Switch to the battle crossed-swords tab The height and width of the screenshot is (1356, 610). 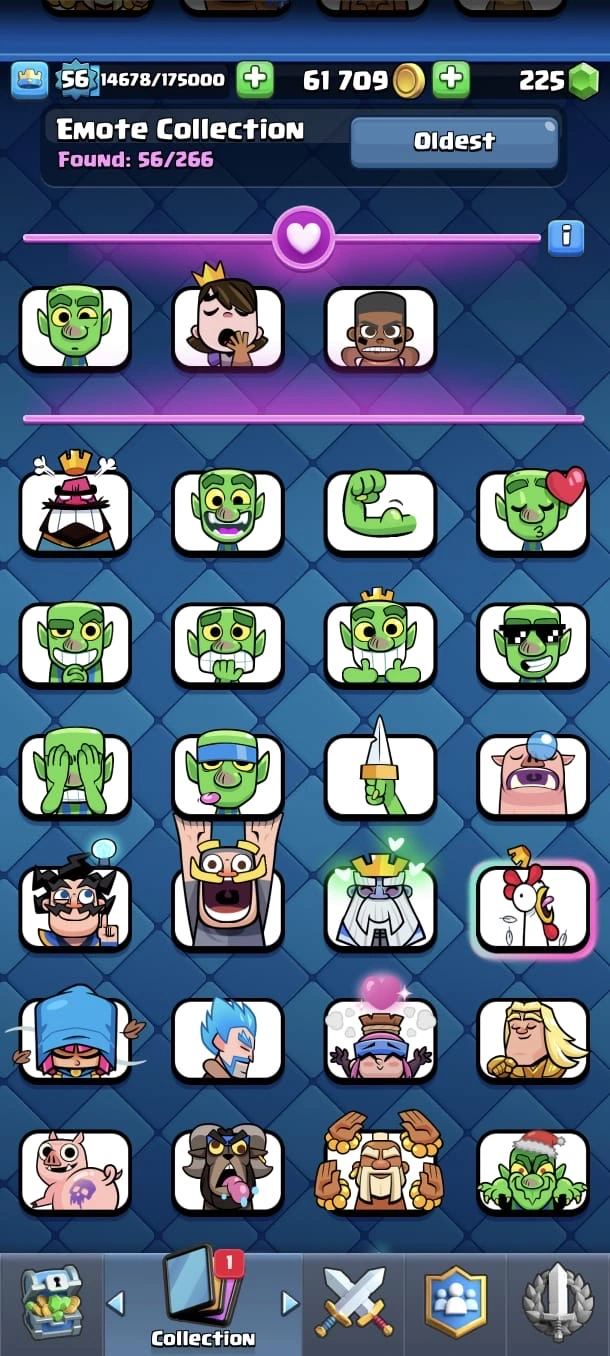click(x=354, y=1303)
